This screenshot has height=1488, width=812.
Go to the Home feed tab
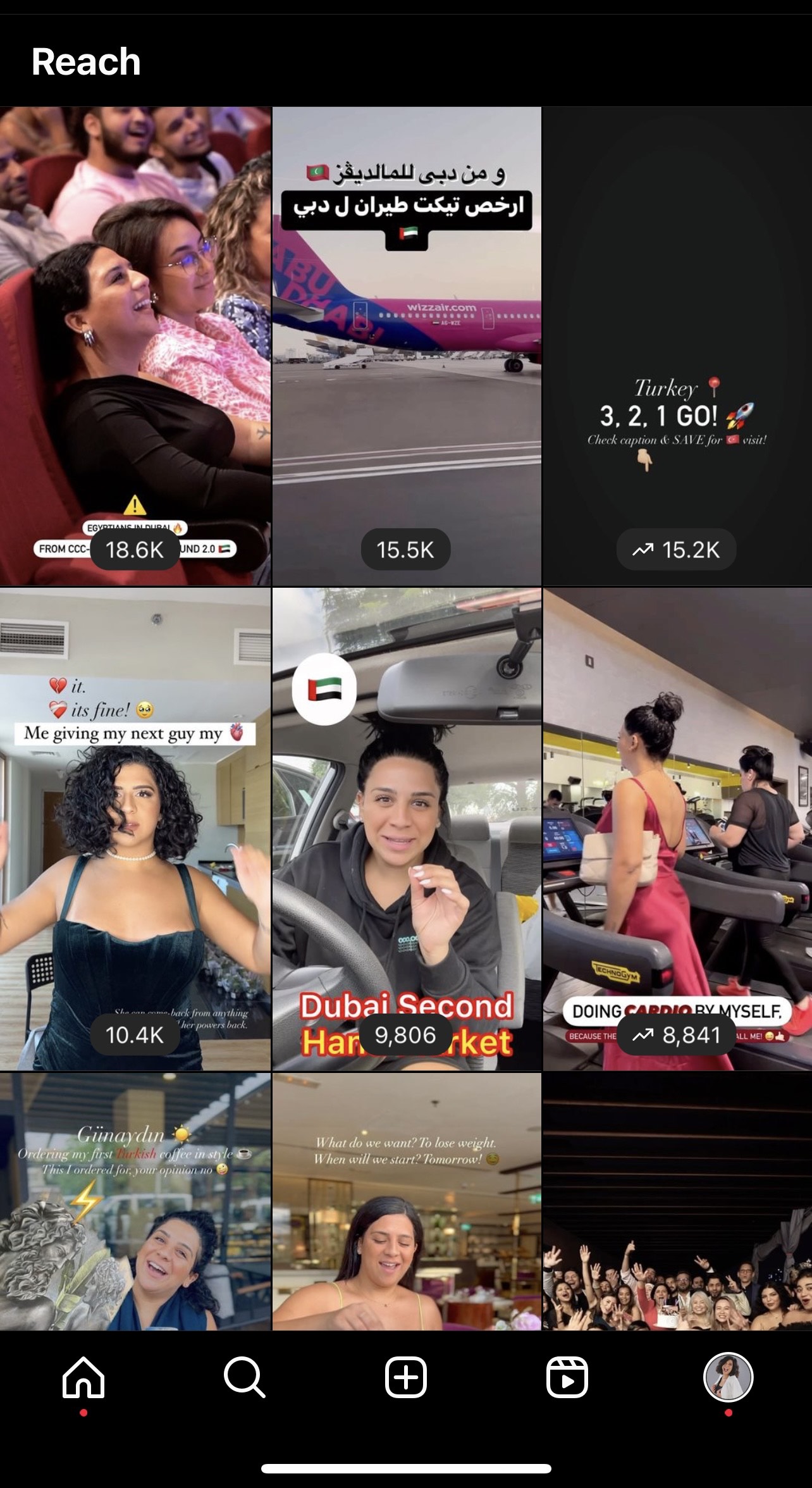(83, 1377)
